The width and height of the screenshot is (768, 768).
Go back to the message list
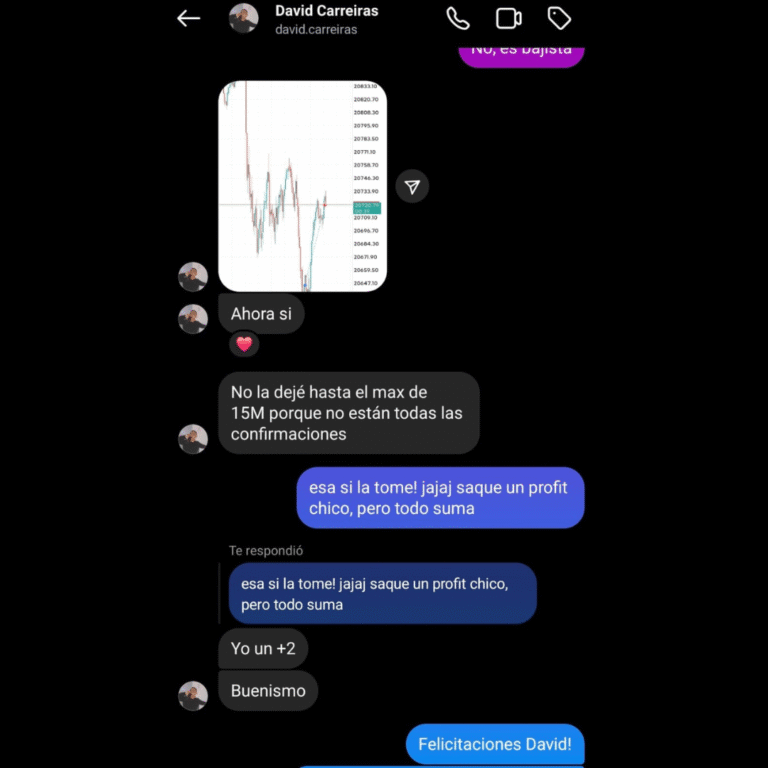[x=188, y=19]
